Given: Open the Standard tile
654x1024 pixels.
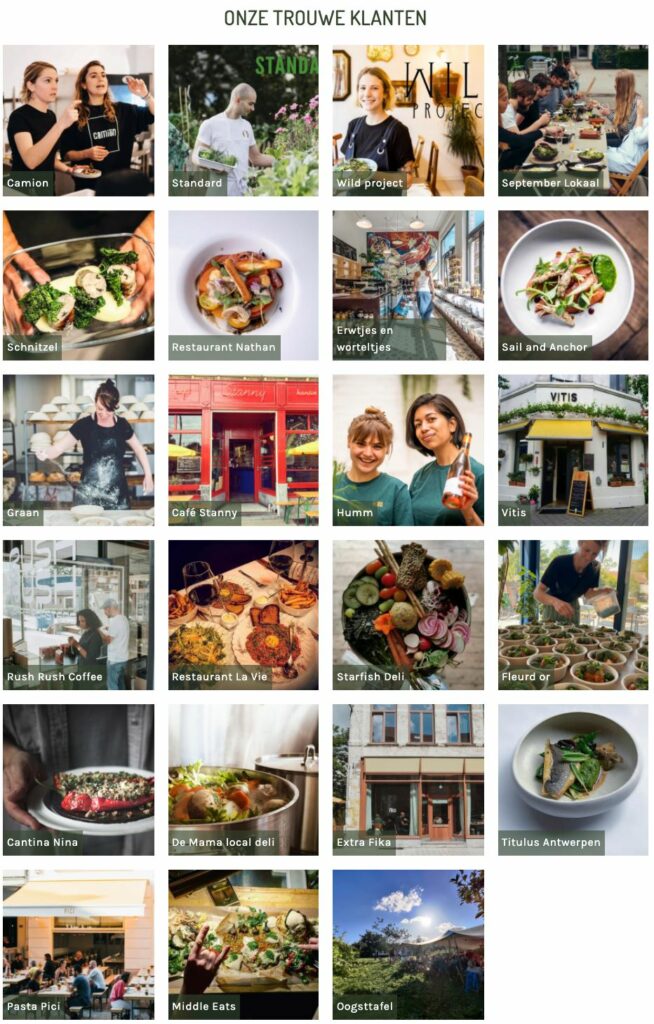Looking at the screenshot, I should pos(243,120).
